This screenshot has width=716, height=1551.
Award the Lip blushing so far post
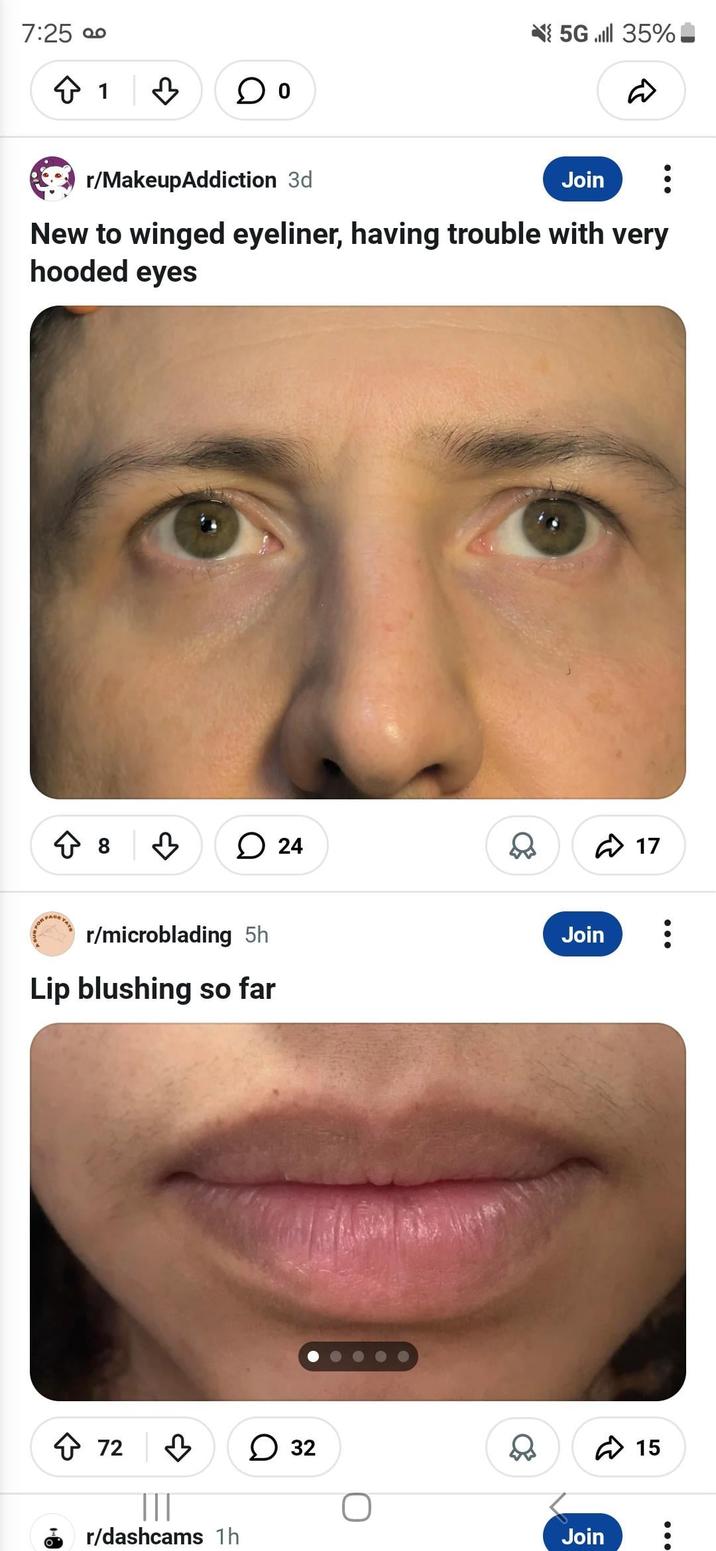[x=522, y=1447]
